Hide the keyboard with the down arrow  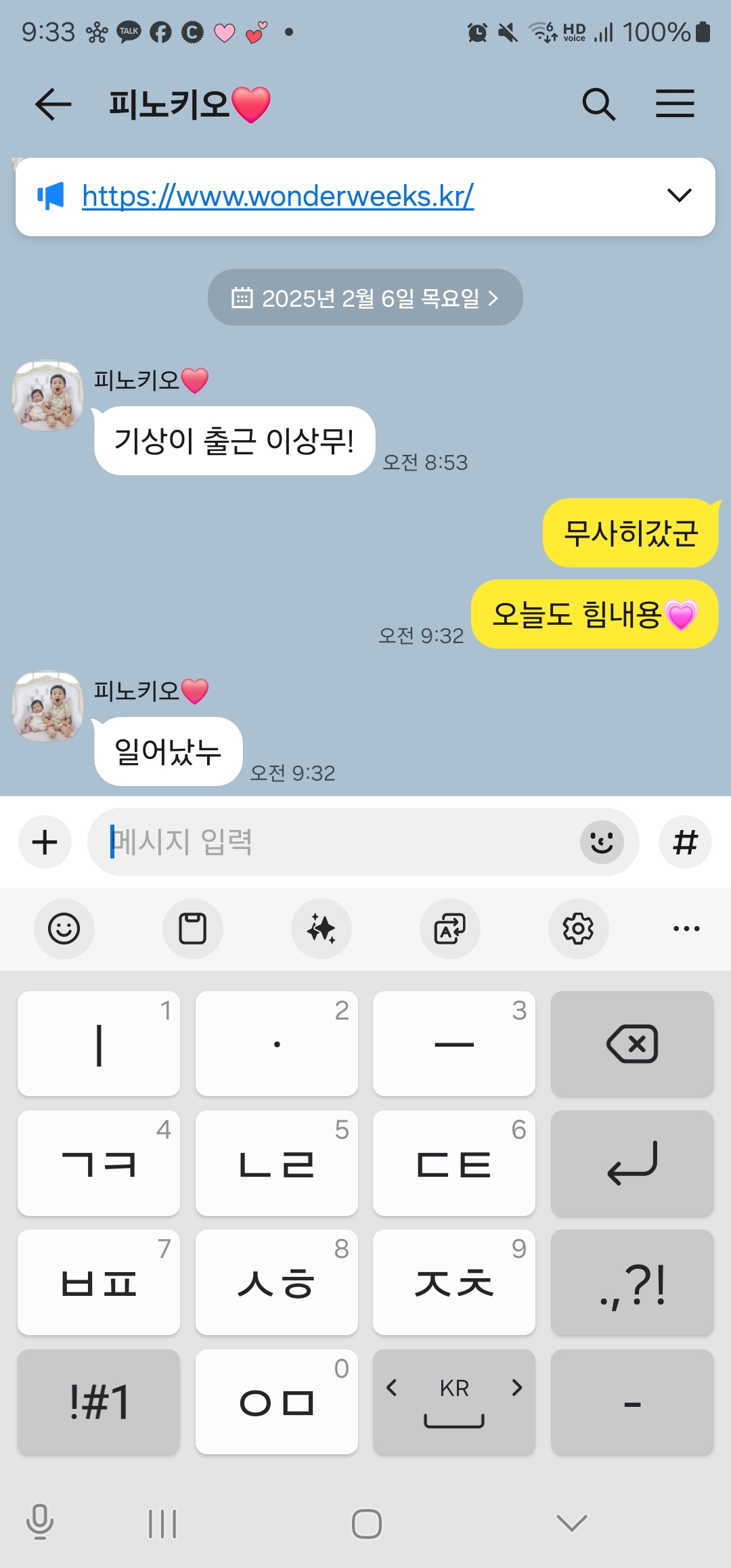571,1523
